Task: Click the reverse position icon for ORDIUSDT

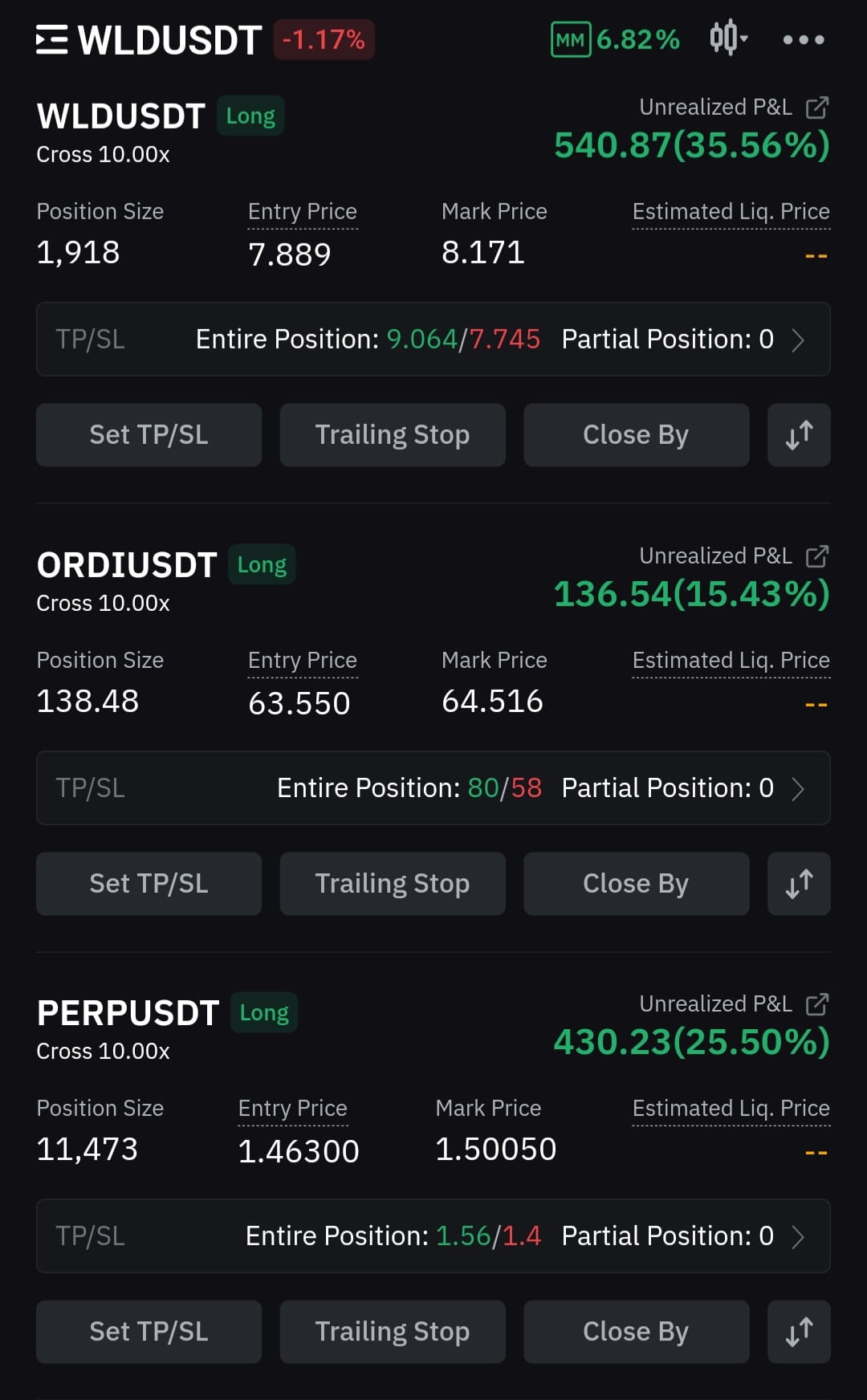Action: point(798,883)
